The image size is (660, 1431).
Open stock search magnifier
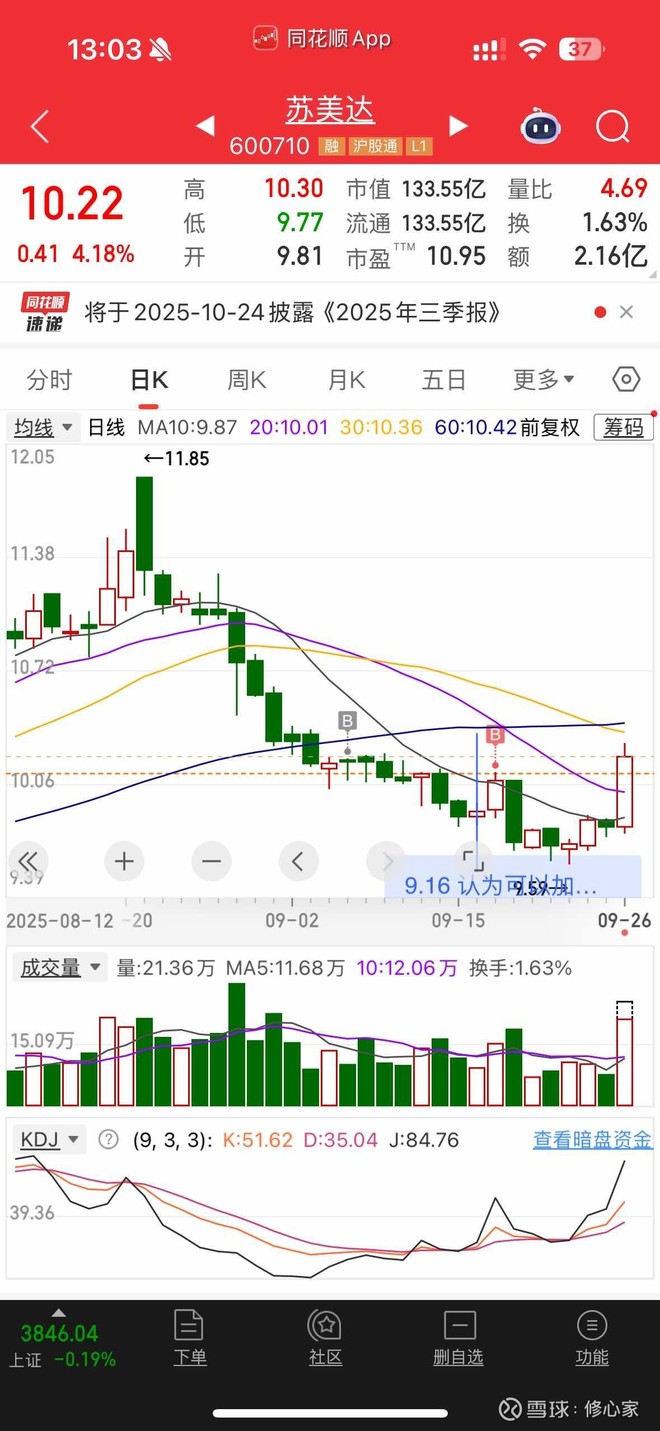tap(612, 127)
